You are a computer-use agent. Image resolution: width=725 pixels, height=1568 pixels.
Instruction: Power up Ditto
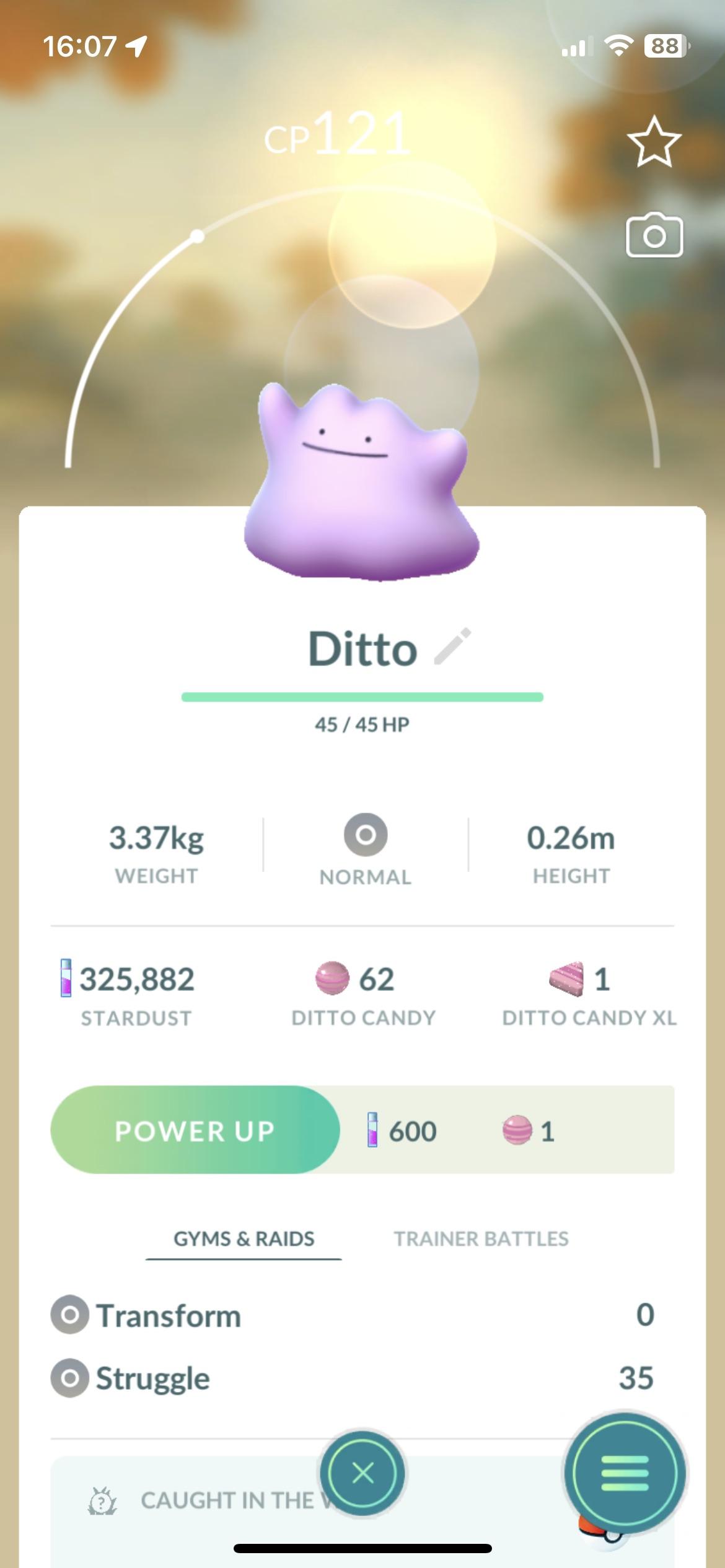point(195,1130)
